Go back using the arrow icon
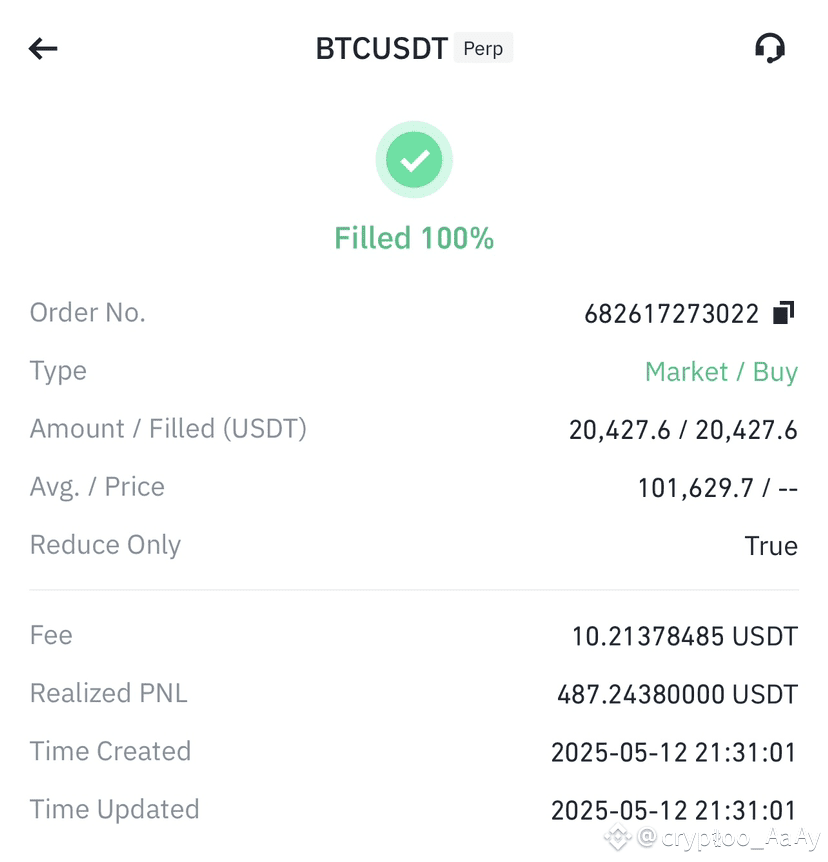828x862 pixels. 43,48
